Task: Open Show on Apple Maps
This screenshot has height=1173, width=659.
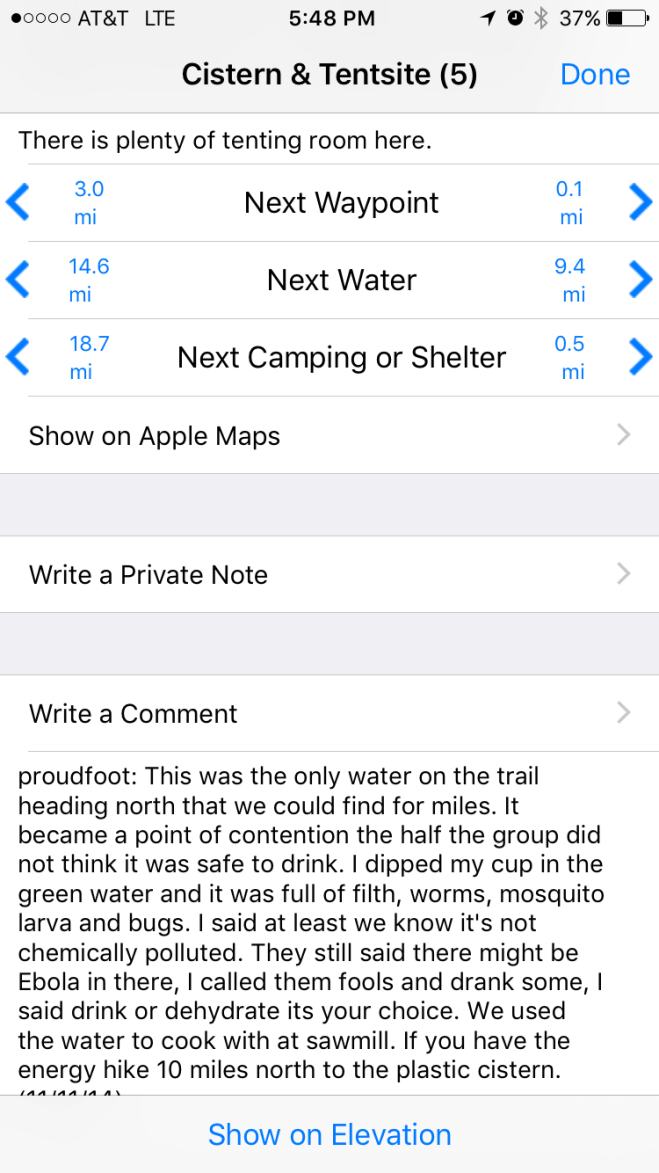Action: pyautogui.click(x=329, y=436)
